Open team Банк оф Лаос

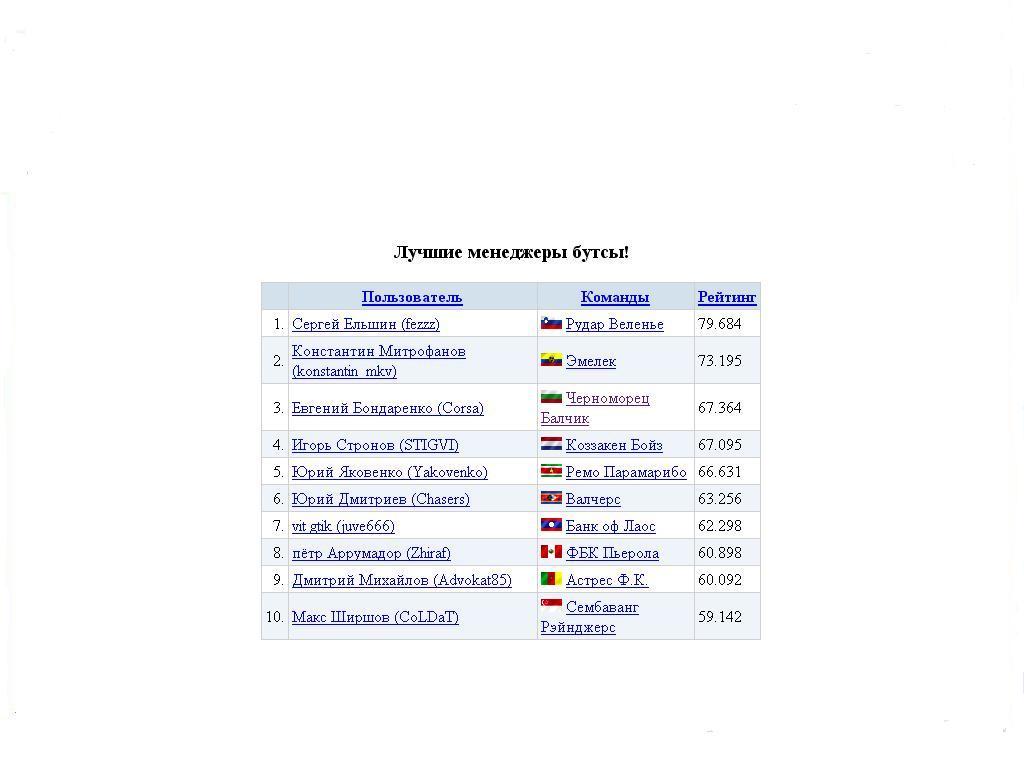[x=610, y=526]
